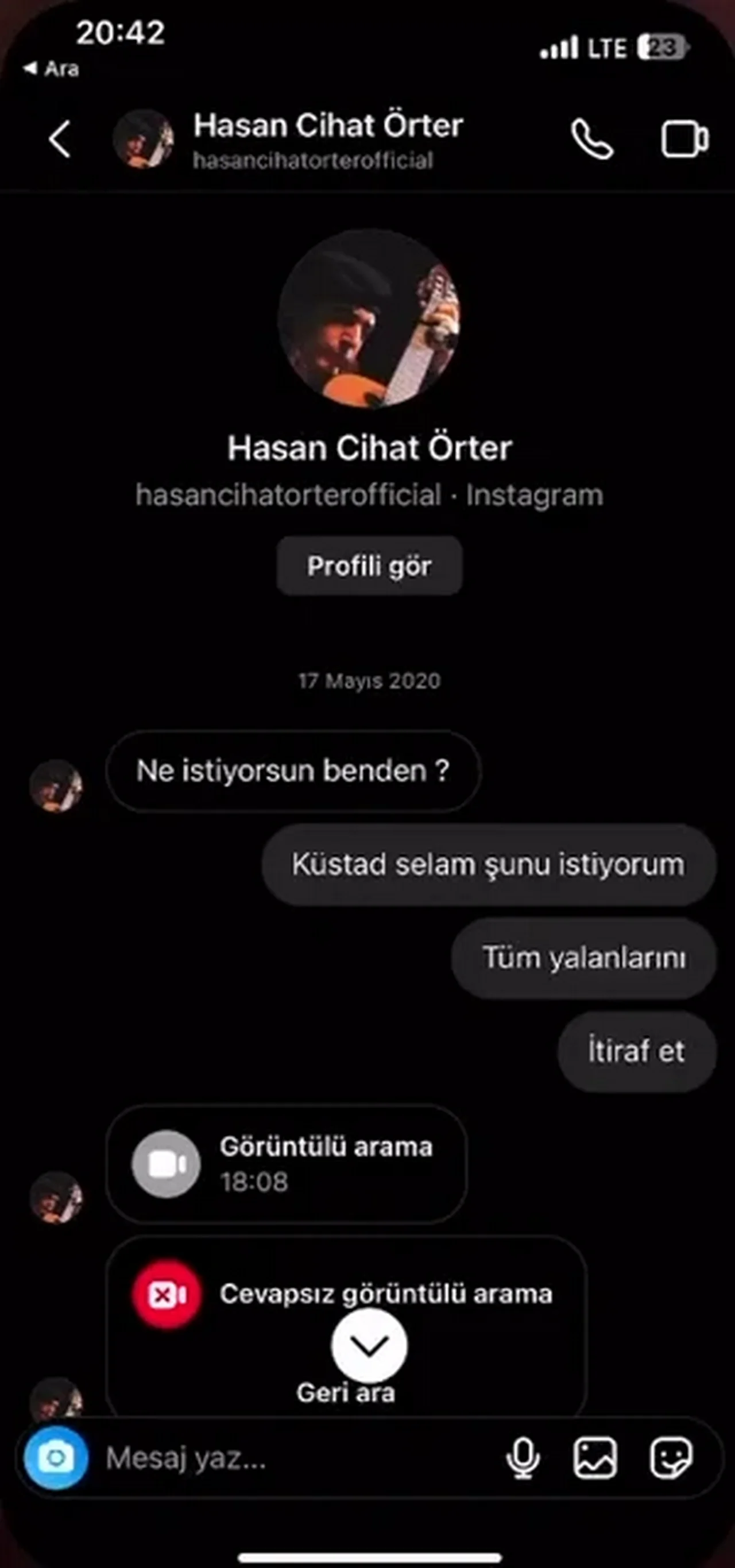
Task: Pick a photo from the gallery icon
Action: (x=595, y=1458)
